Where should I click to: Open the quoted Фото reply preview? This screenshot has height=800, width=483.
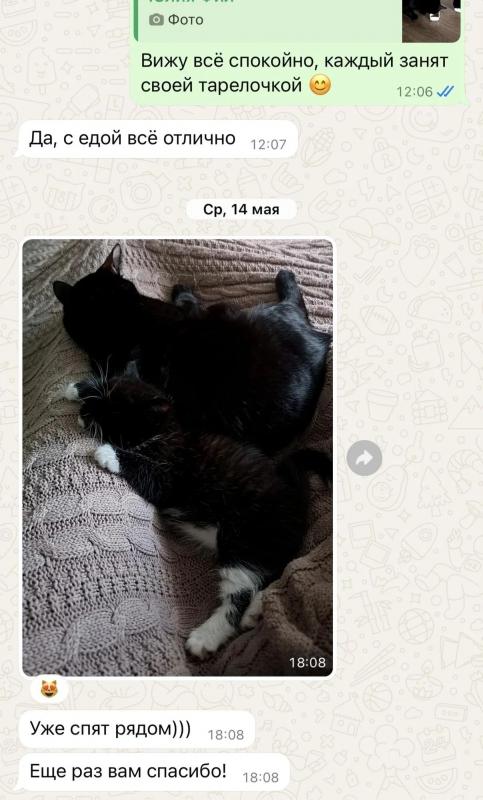(x=298, y=20)
